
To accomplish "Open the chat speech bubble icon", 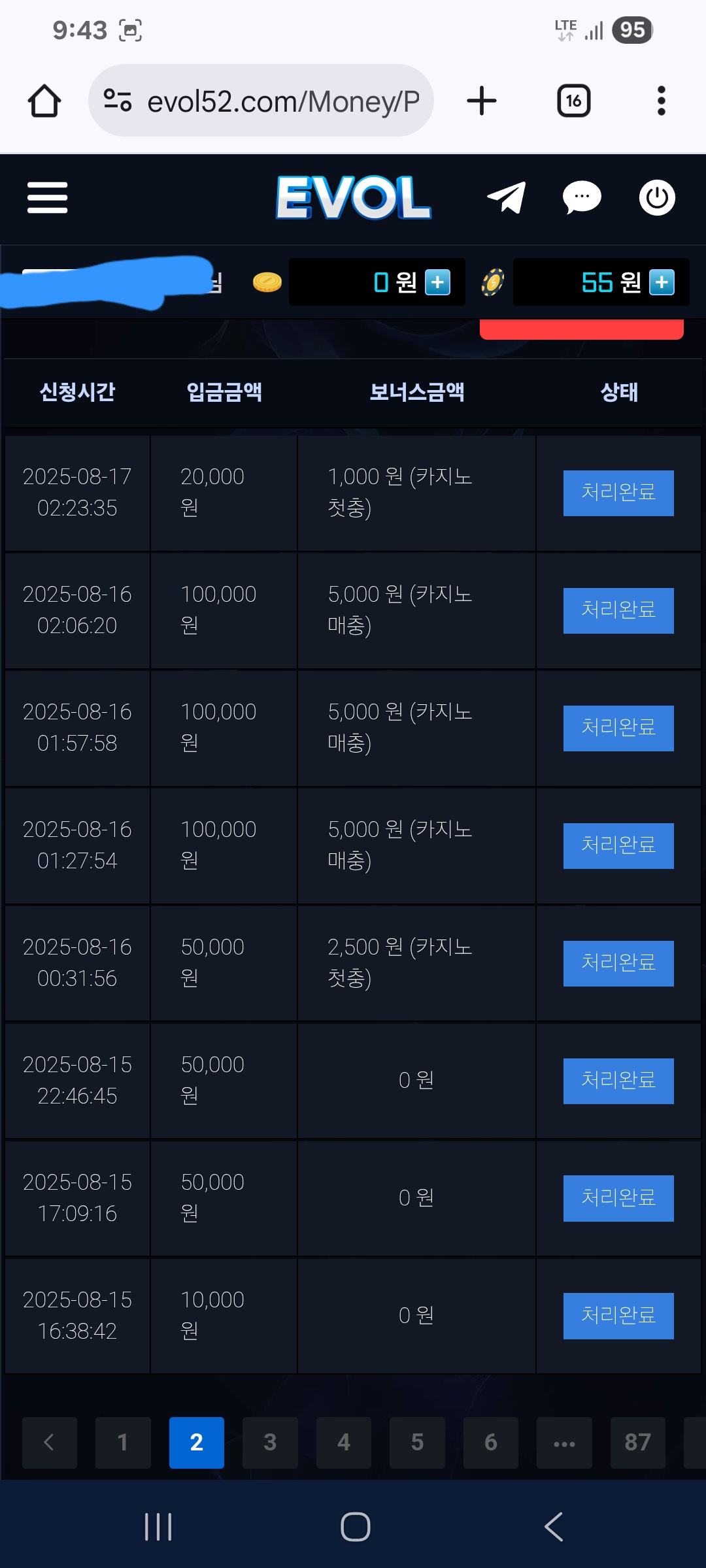I will 582,197.
